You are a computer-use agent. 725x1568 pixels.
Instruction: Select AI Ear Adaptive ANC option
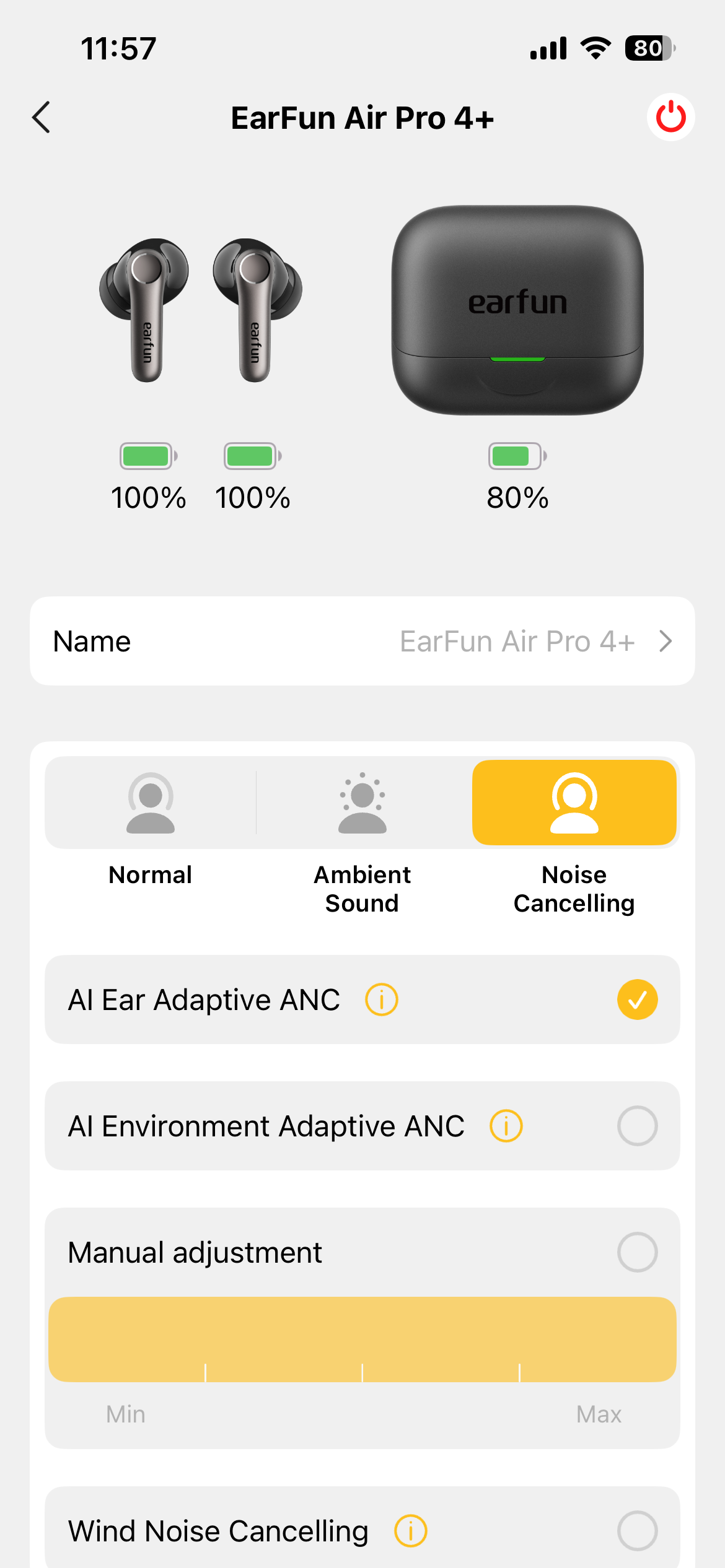[x=637, y=1000]
